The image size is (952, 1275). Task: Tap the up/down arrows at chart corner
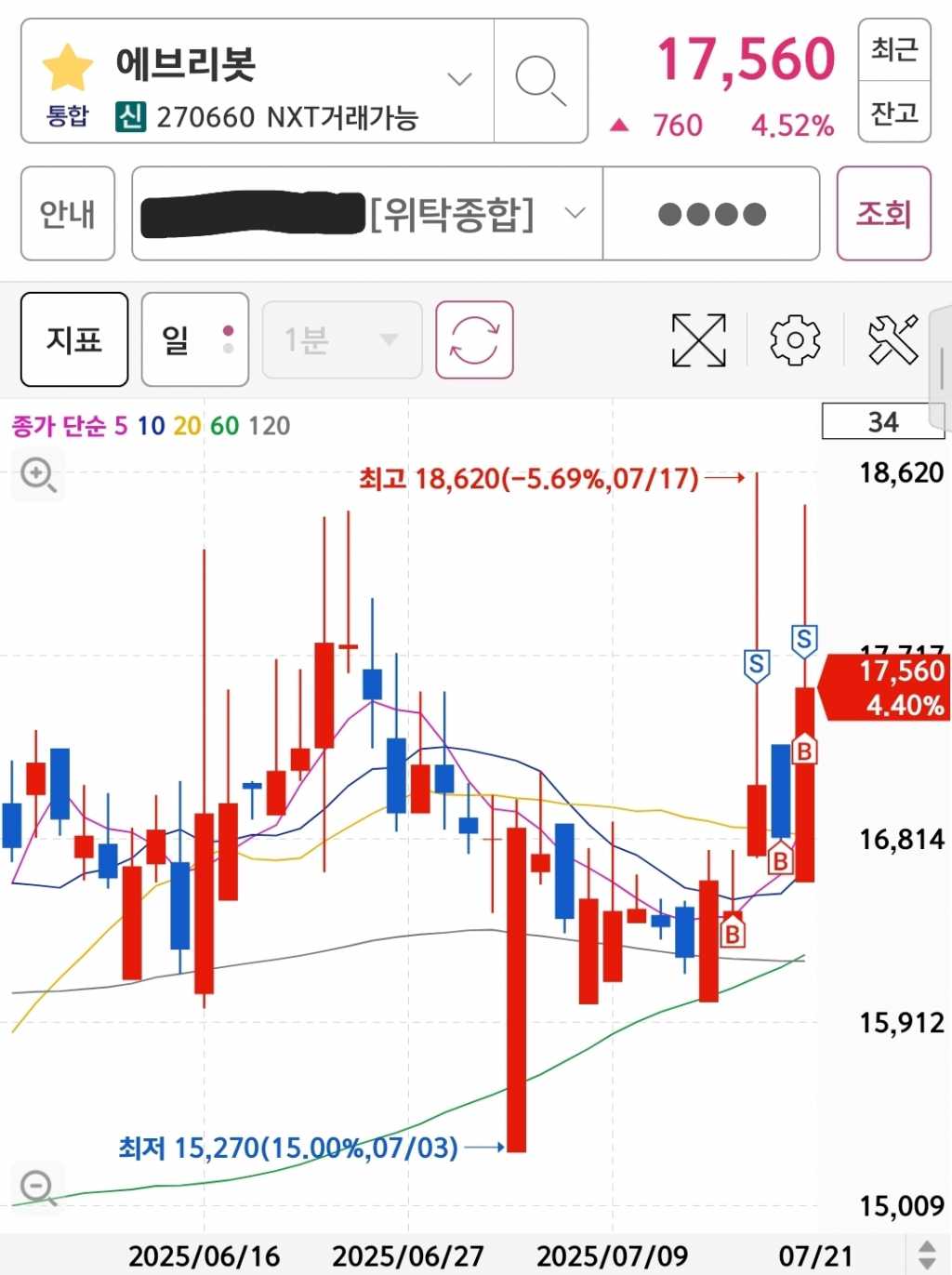tap(927, 1255)
